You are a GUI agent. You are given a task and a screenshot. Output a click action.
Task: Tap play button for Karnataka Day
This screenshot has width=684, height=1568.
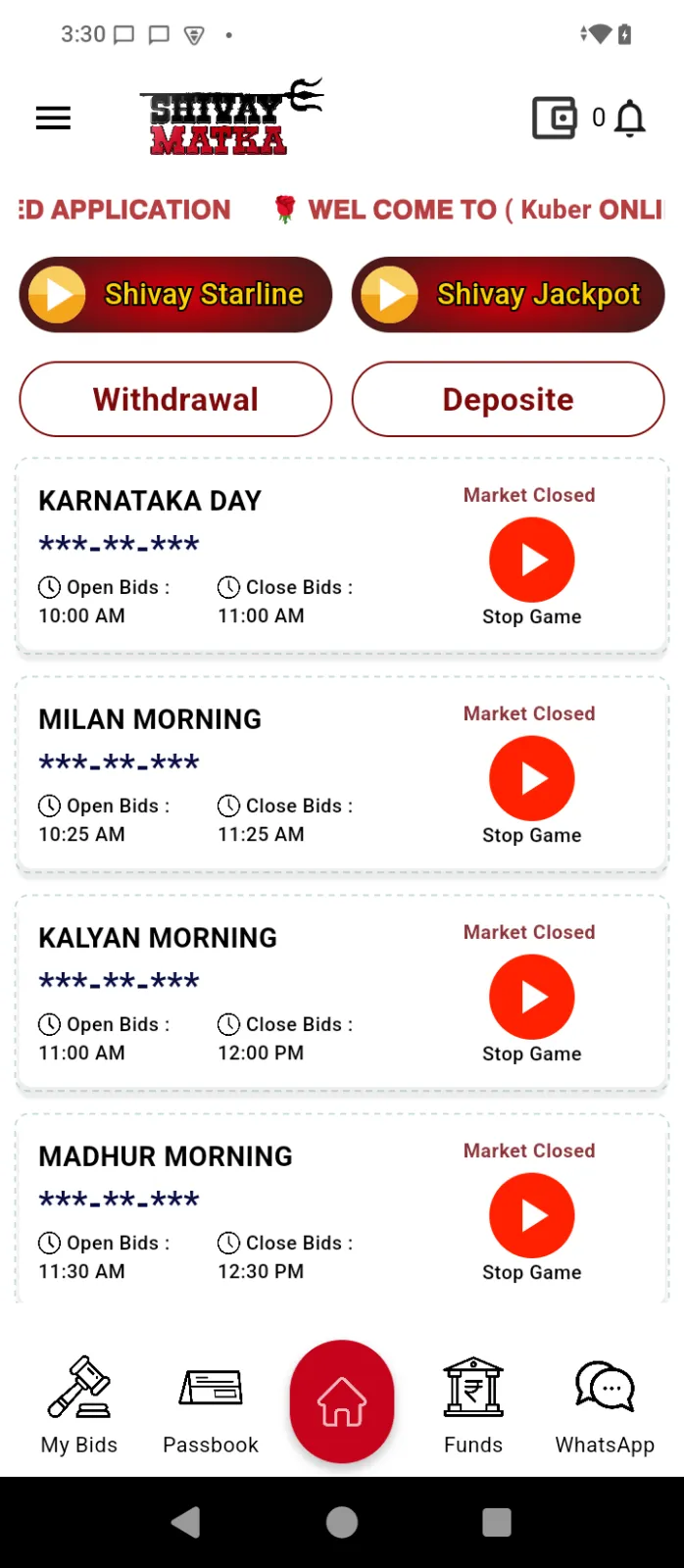click(x=532, y=560)
